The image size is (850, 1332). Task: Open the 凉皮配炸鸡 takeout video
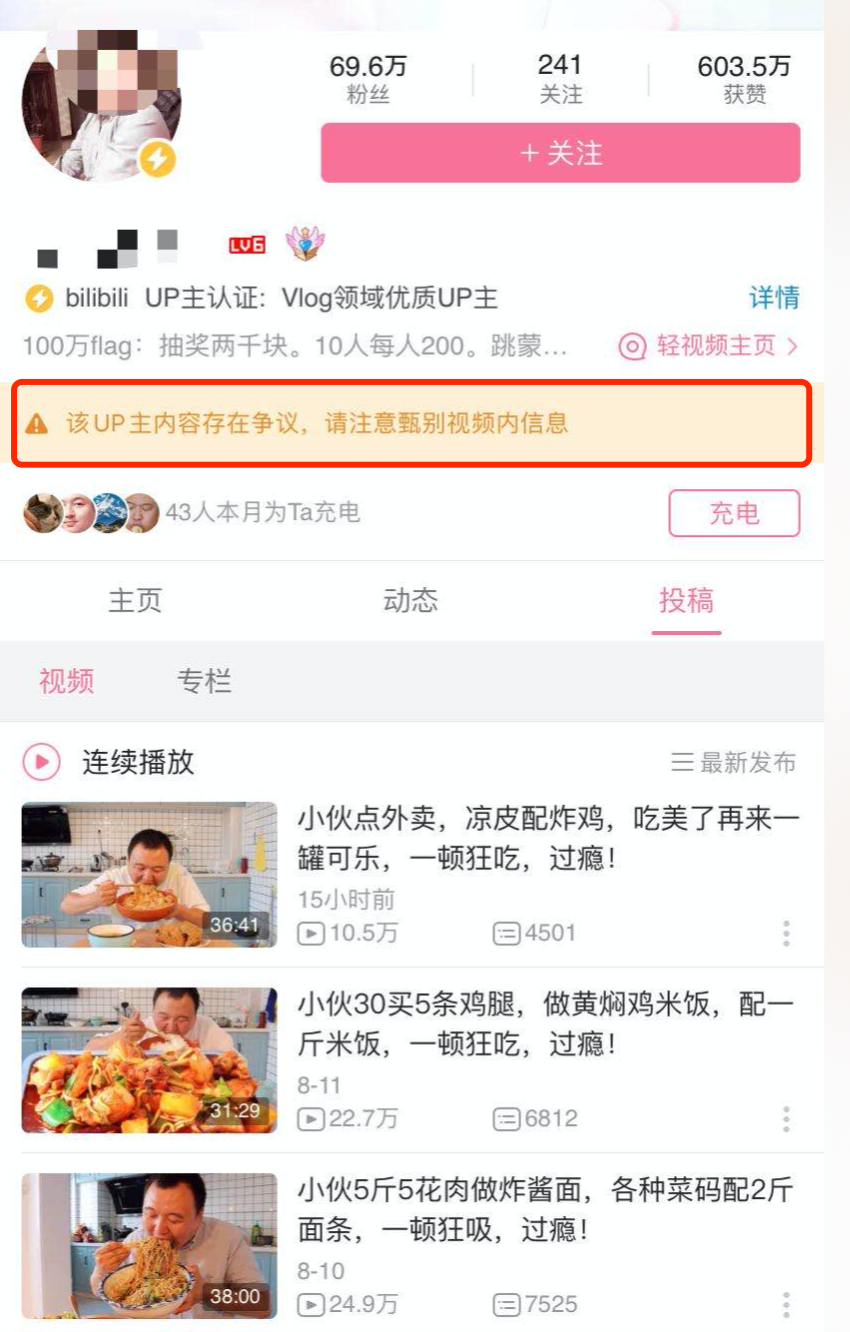[x=548, y=838]
